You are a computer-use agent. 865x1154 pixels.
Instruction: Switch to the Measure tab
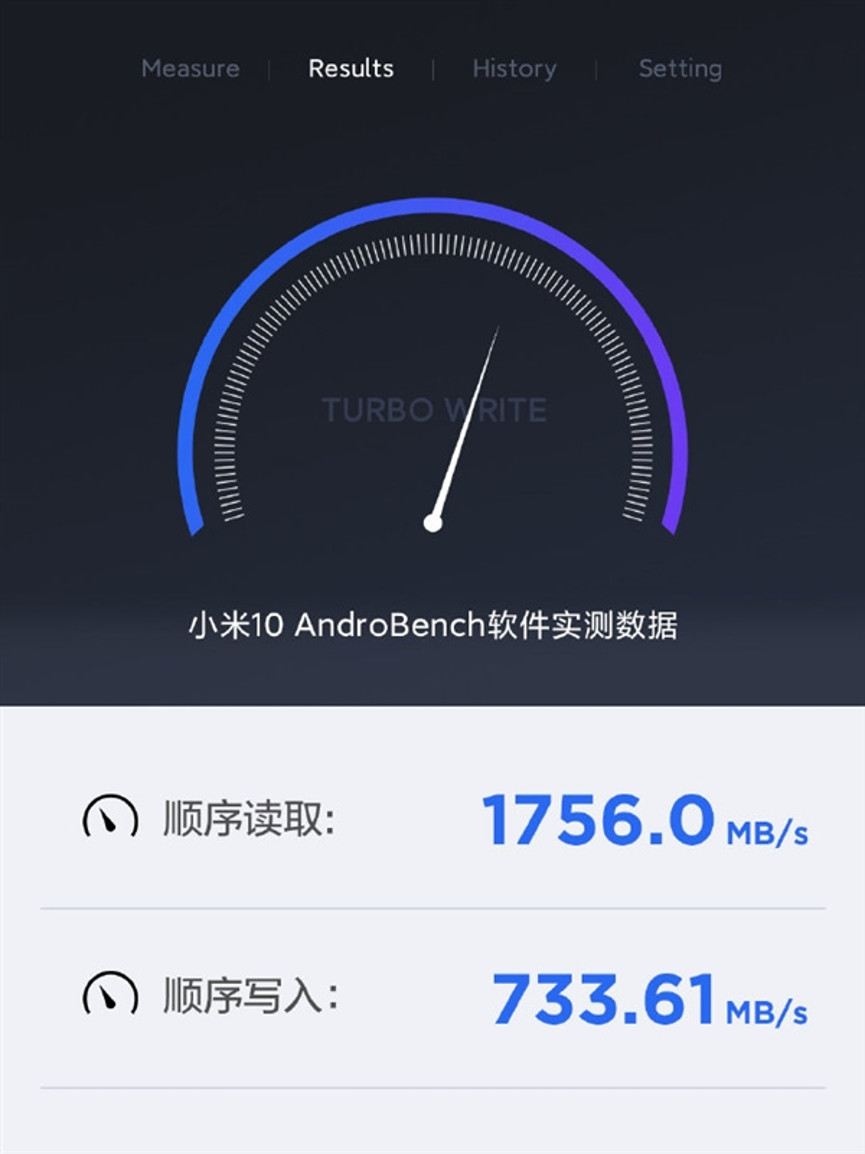pos(191,69)
